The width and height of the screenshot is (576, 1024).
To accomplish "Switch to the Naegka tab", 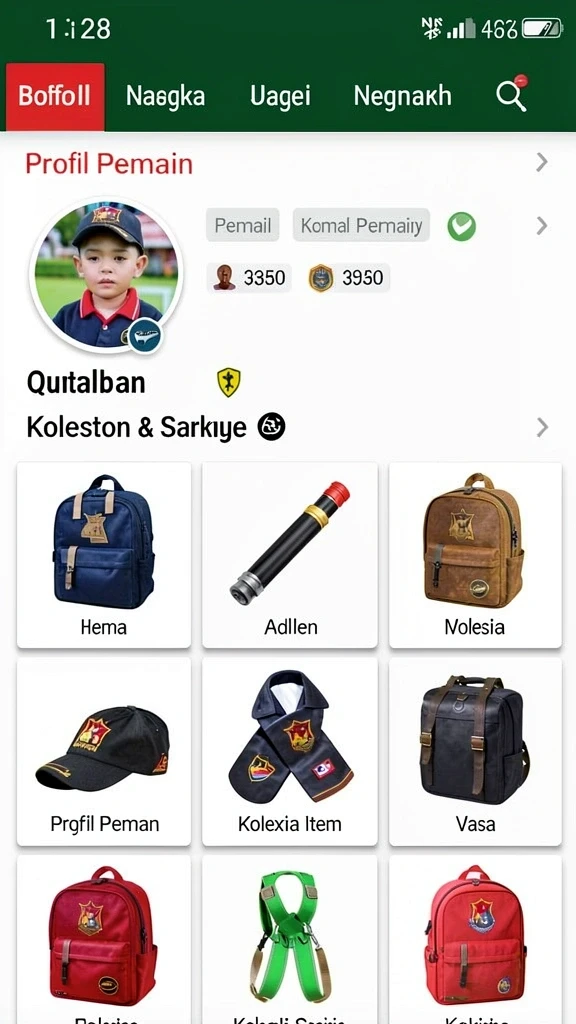I will click(x=165, y=97).
